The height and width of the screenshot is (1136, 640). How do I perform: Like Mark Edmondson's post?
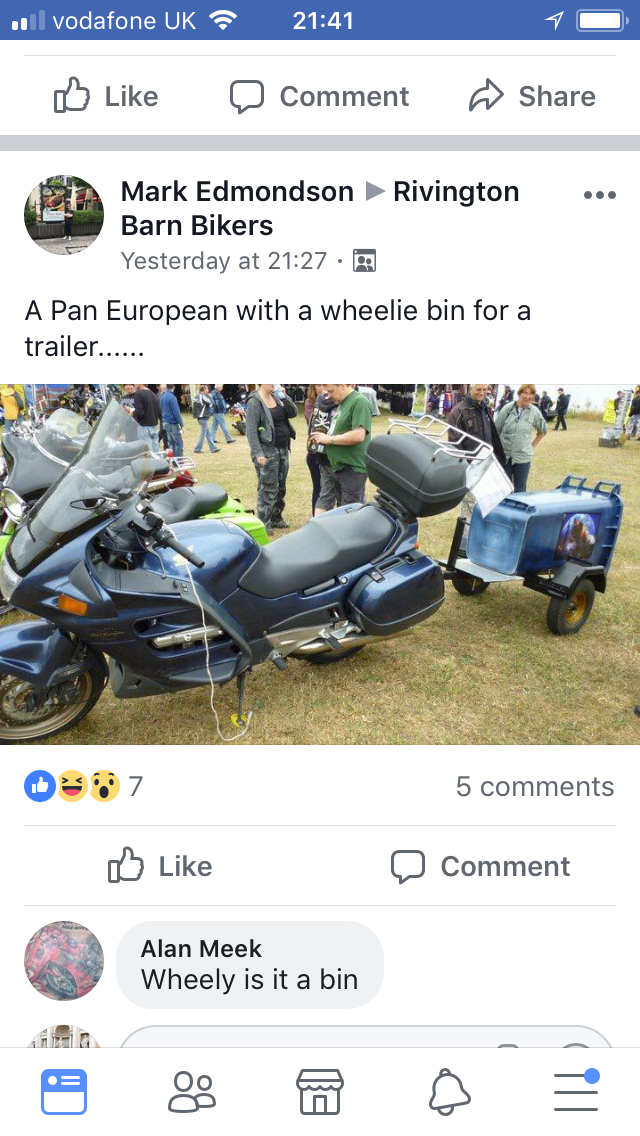tap(160, 866)
